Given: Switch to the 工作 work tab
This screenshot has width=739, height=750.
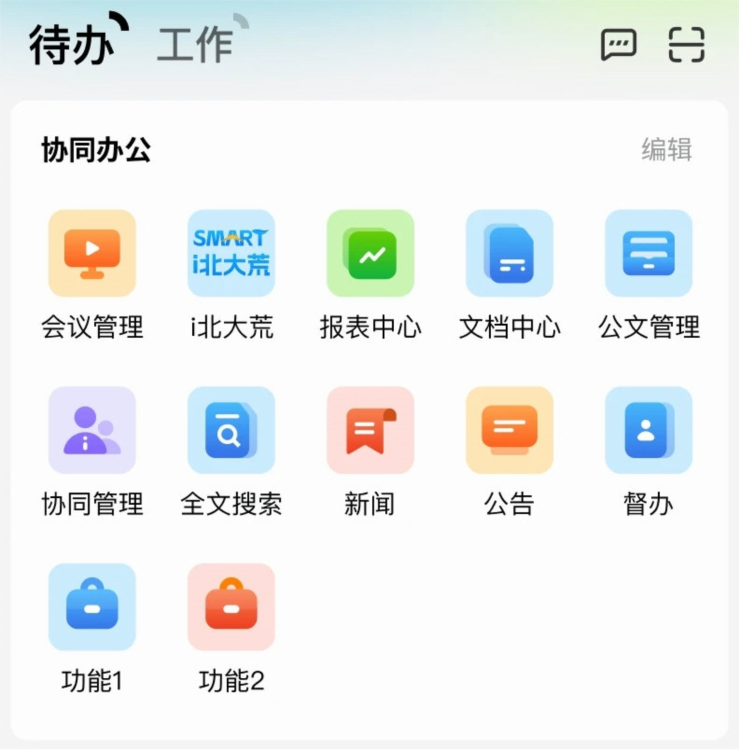Looking at the screenshot, I should coord(196,44).
